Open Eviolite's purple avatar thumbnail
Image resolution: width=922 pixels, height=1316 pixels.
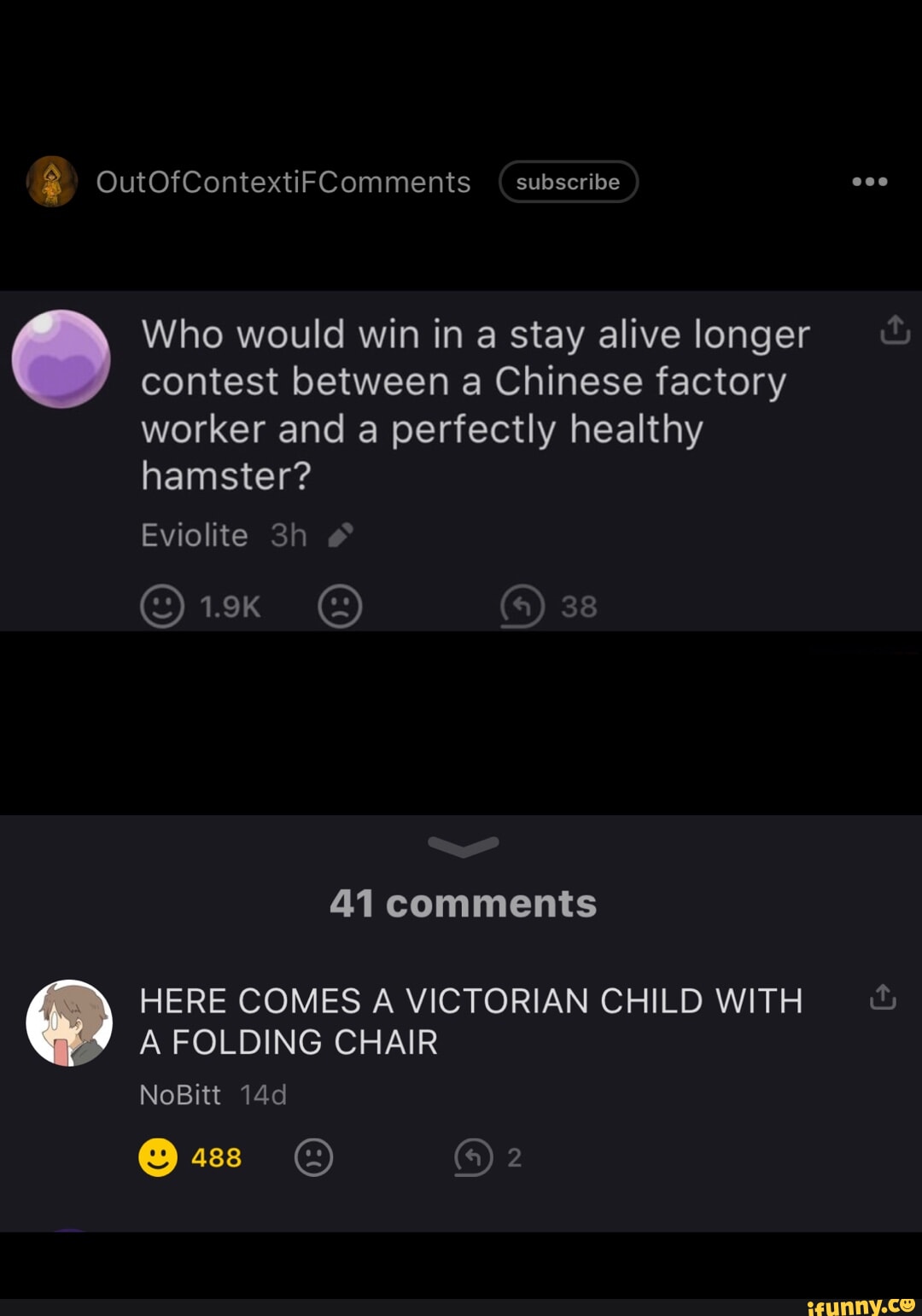tap(60, 358)
